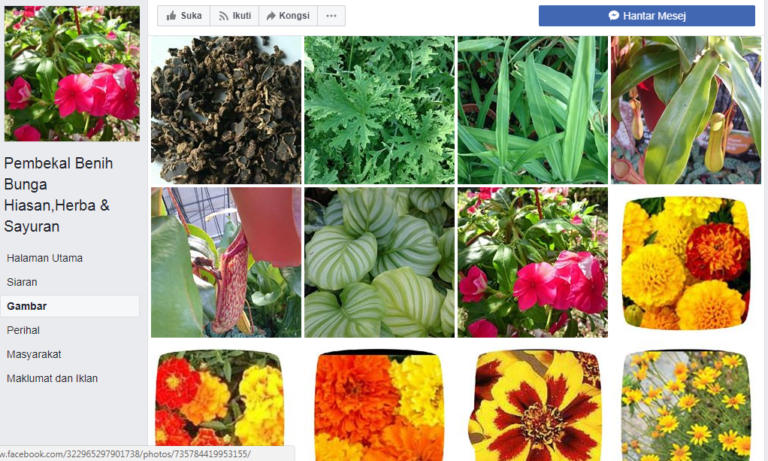View the red and yellow striped flower photo
The height and width of the screenshot is (461, 768).
(532, 404)
